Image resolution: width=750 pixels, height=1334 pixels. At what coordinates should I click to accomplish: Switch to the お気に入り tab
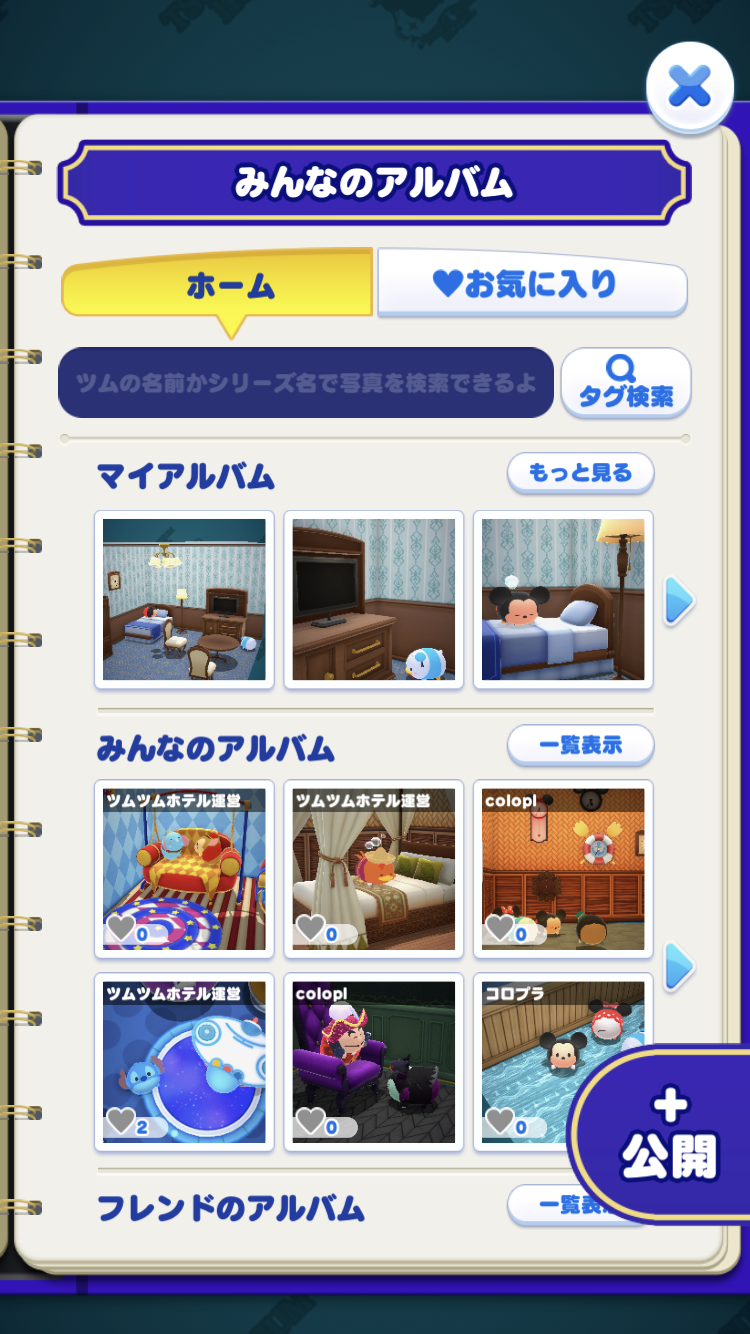[x=532, y=284]
